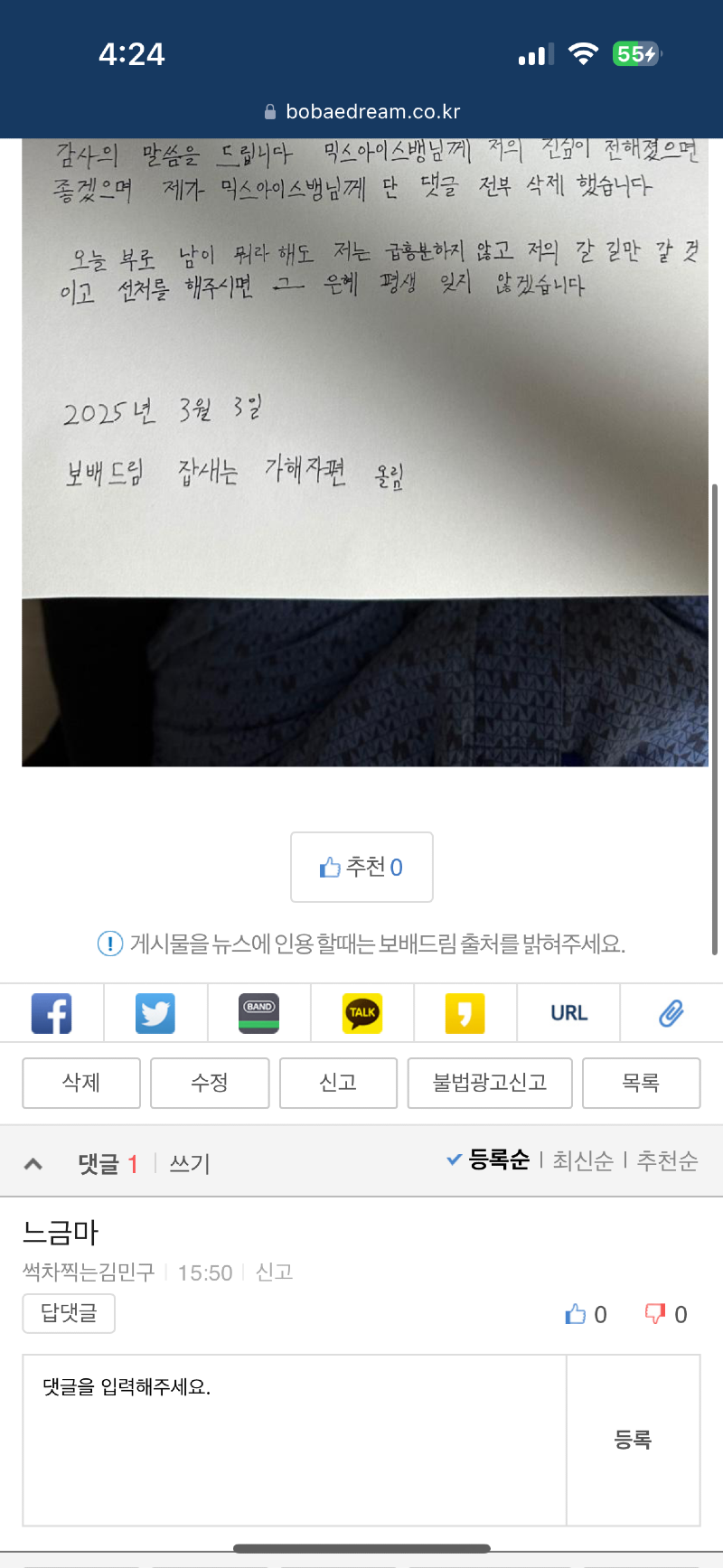
Task: Reply with 답댓글 on 느금마 comment
Action: click(x=69, y=1313)
